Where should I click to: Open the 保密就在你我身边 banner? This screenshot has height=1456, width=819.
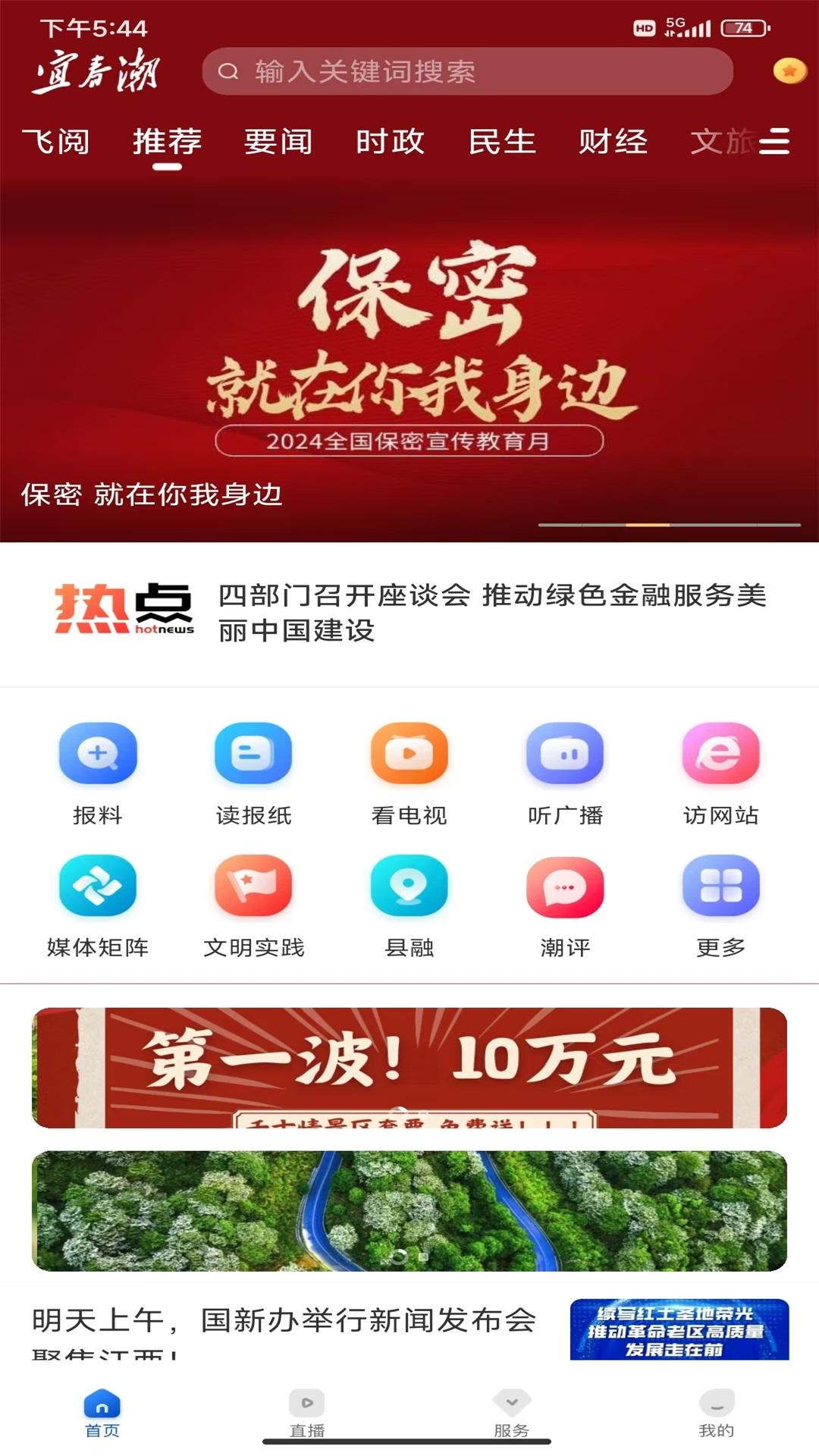(x=409, y=356)
